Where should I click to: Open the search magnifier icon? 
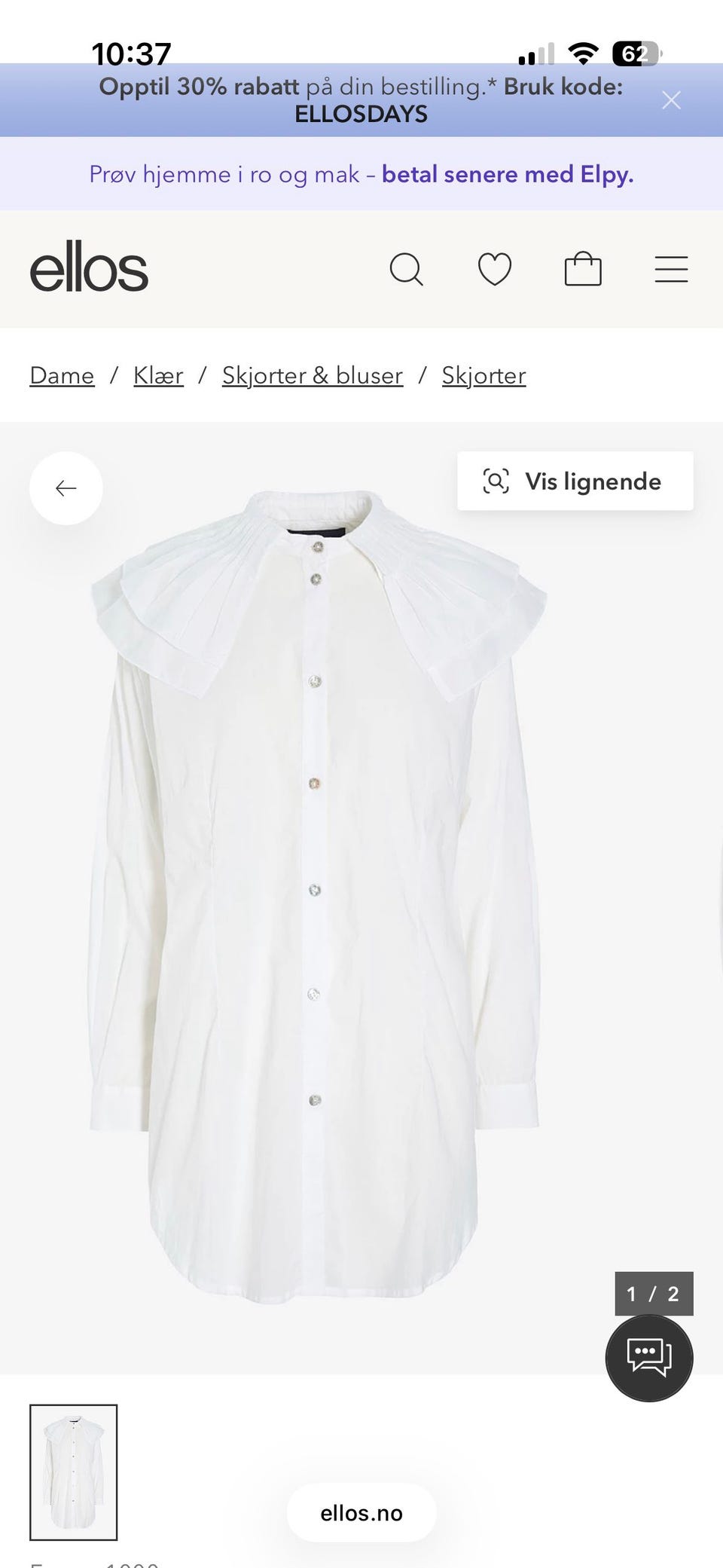[406, 269]
